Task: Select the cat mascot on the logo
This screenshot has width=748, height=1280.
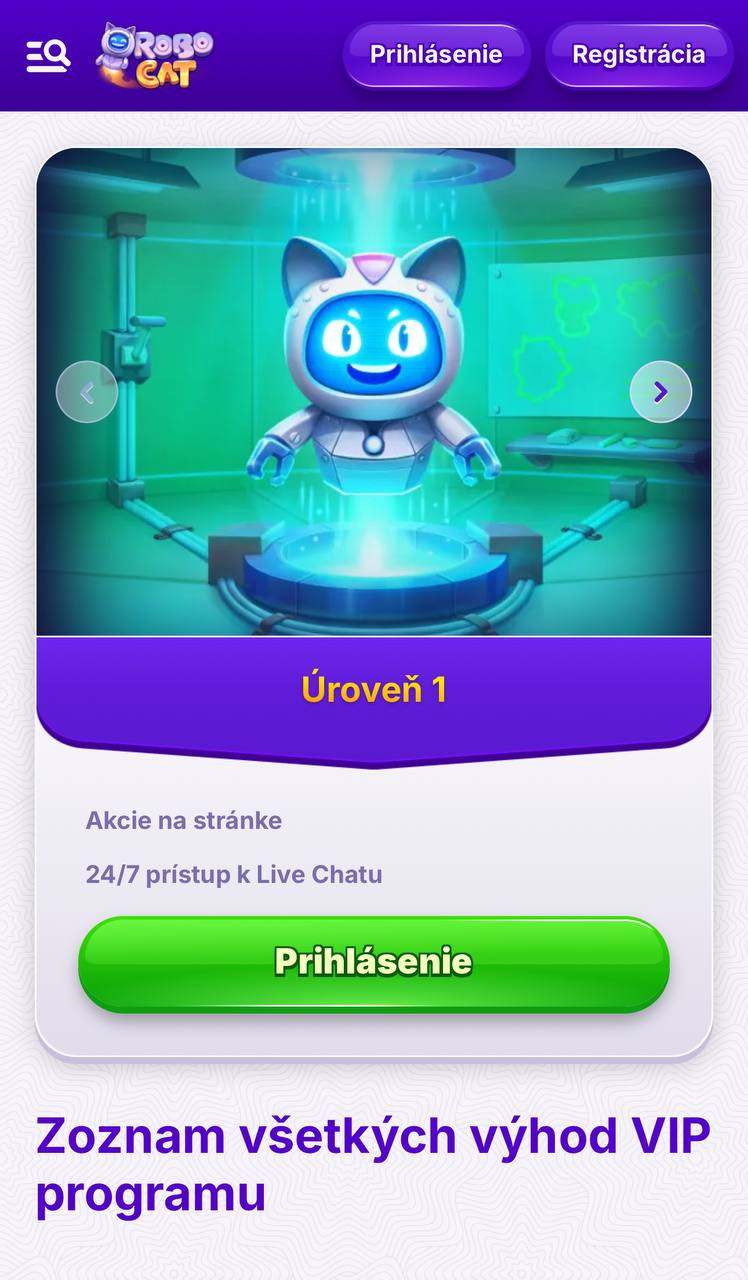Action: point(115,48)
